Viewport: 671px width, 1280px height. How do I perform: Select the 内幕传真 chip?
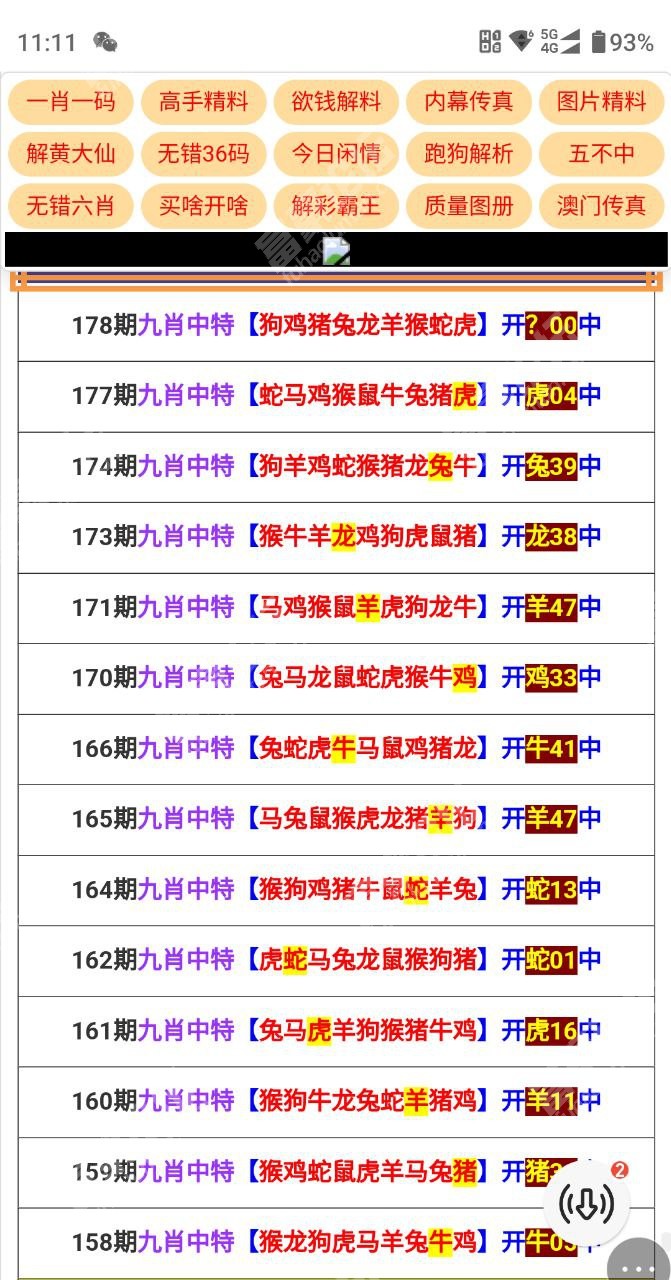(x=469, y=101)
